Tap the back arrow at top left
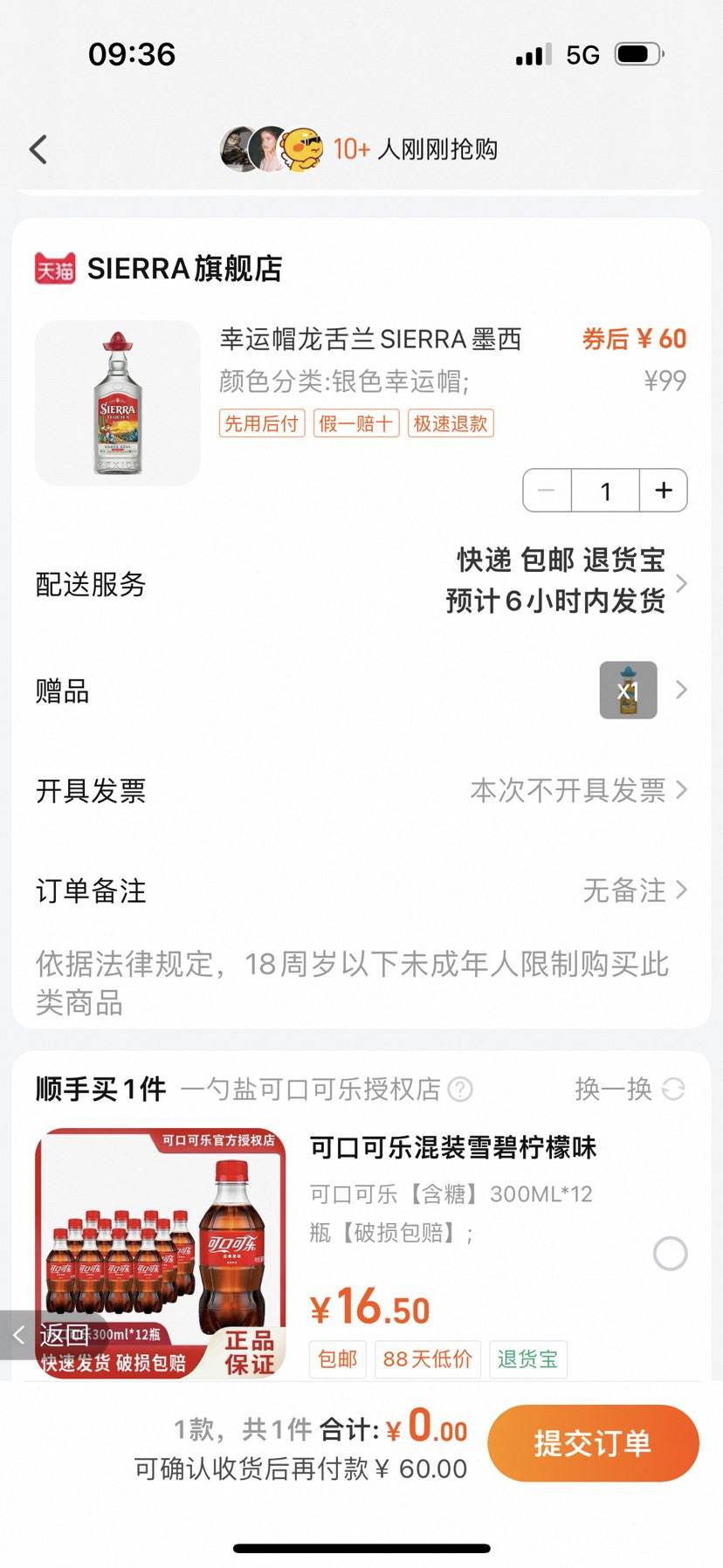 tap(37, 148)
